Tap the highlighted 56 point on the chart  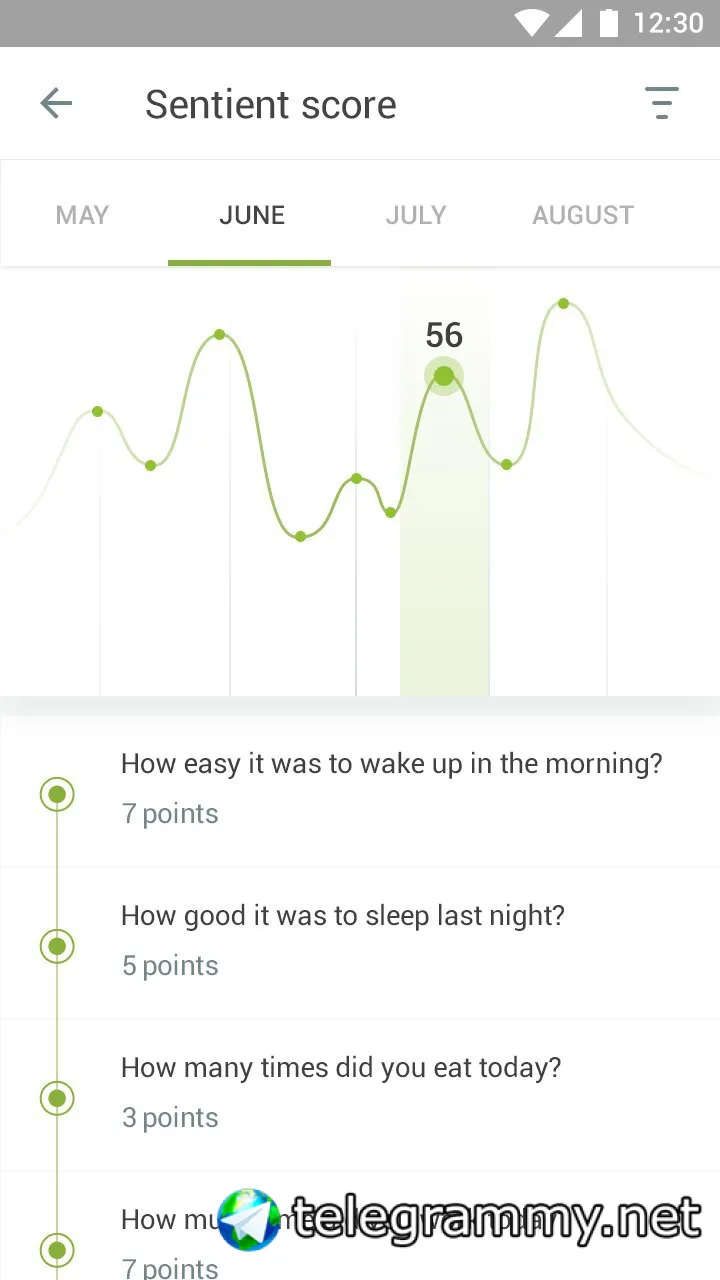444,376
